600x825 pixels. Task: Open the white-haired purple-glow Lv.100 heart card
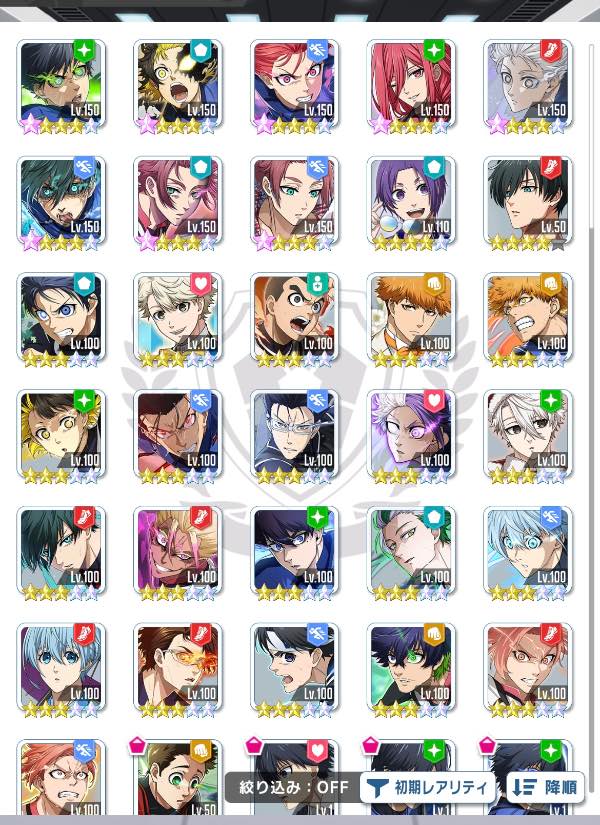[x=410, y=432]
